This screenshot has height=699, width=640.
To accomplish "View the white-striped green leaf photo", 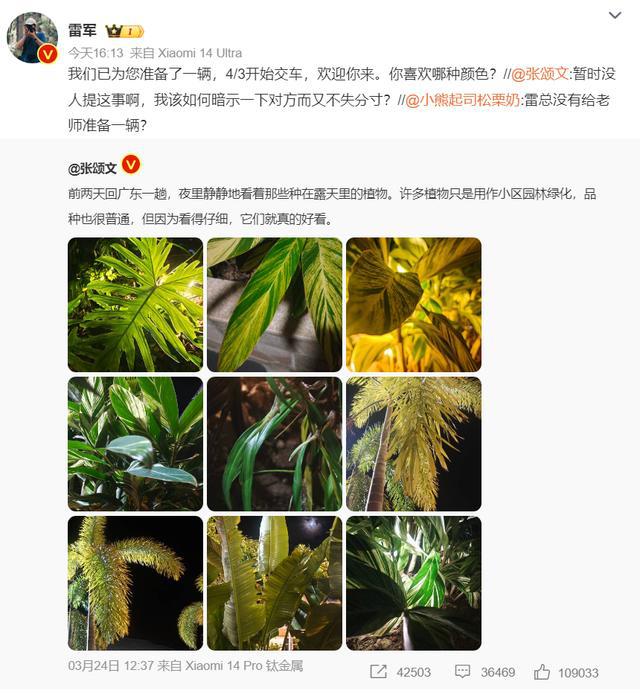I will click(413, 582).
